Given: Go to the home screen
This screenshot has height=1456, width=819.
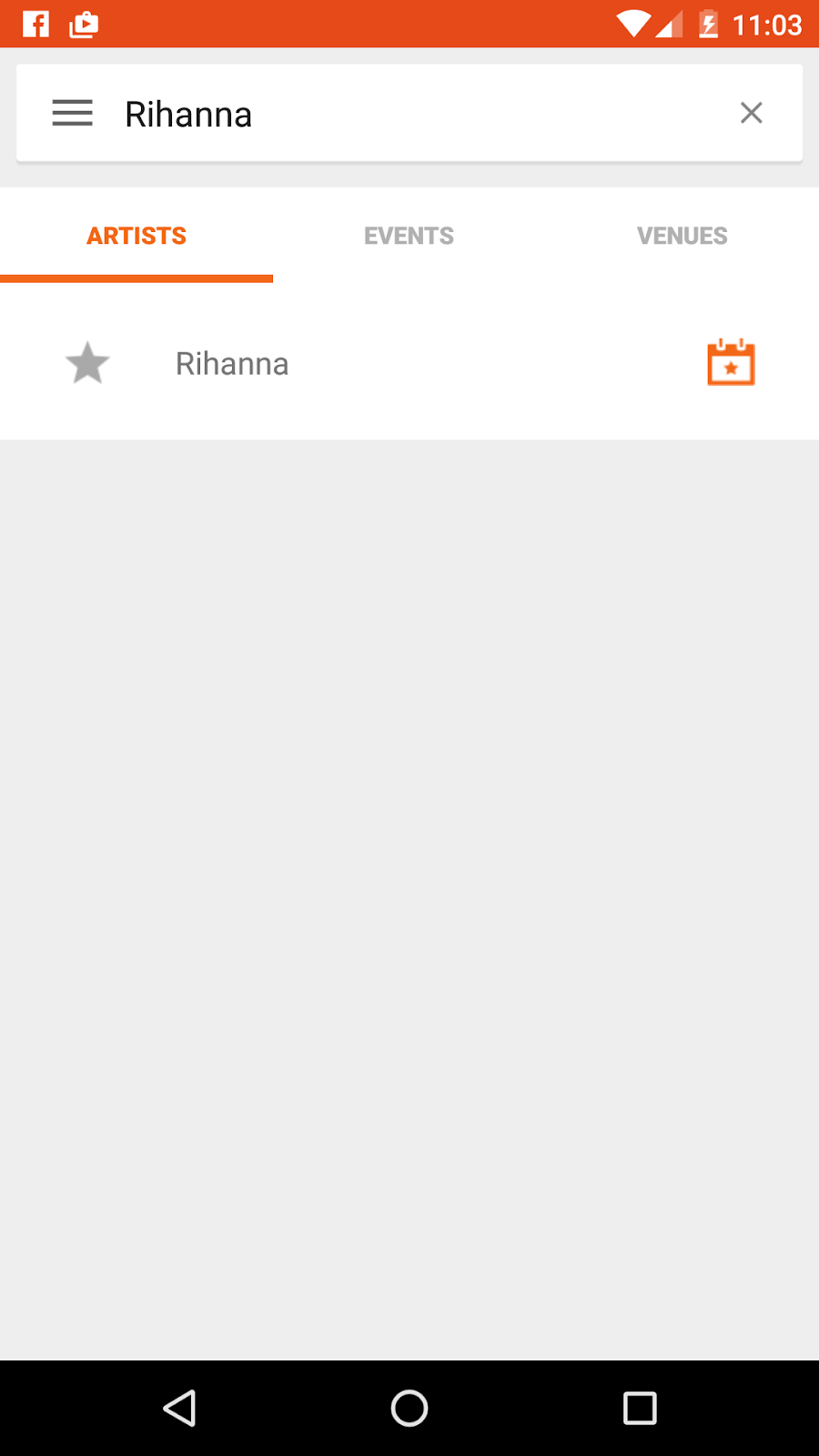Looking at the screenshot, I should 409,1408.
